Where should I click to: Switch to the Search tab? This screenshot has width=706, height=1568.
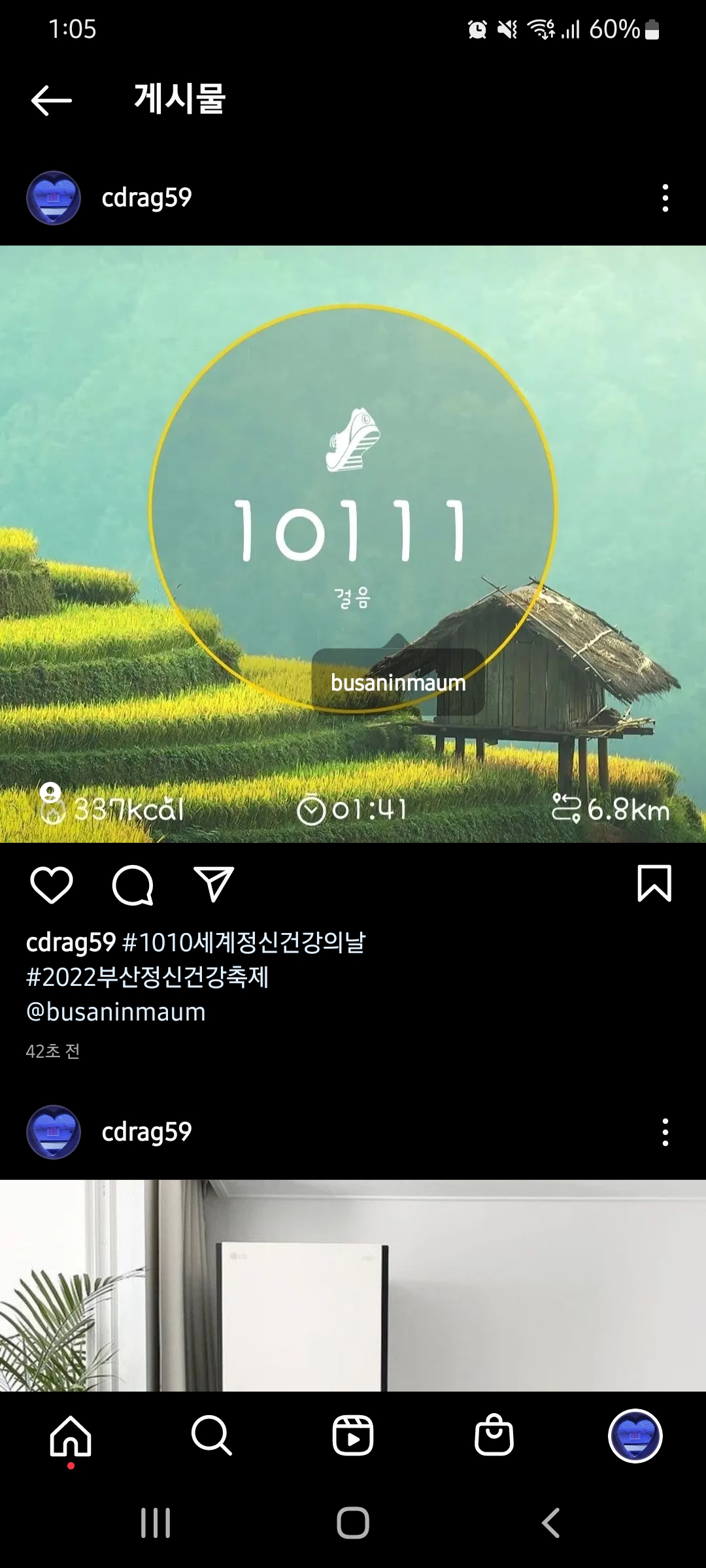(212, 1436)
